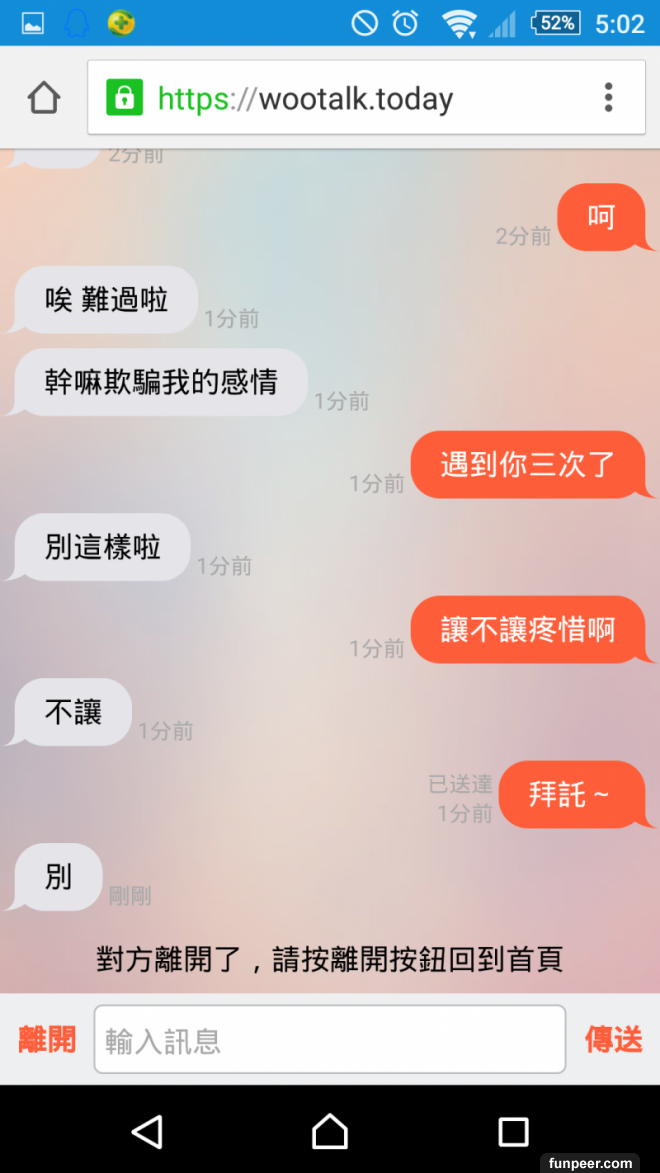
Task: Tap 傳送 to send the message
Action: click(613, 1040)
